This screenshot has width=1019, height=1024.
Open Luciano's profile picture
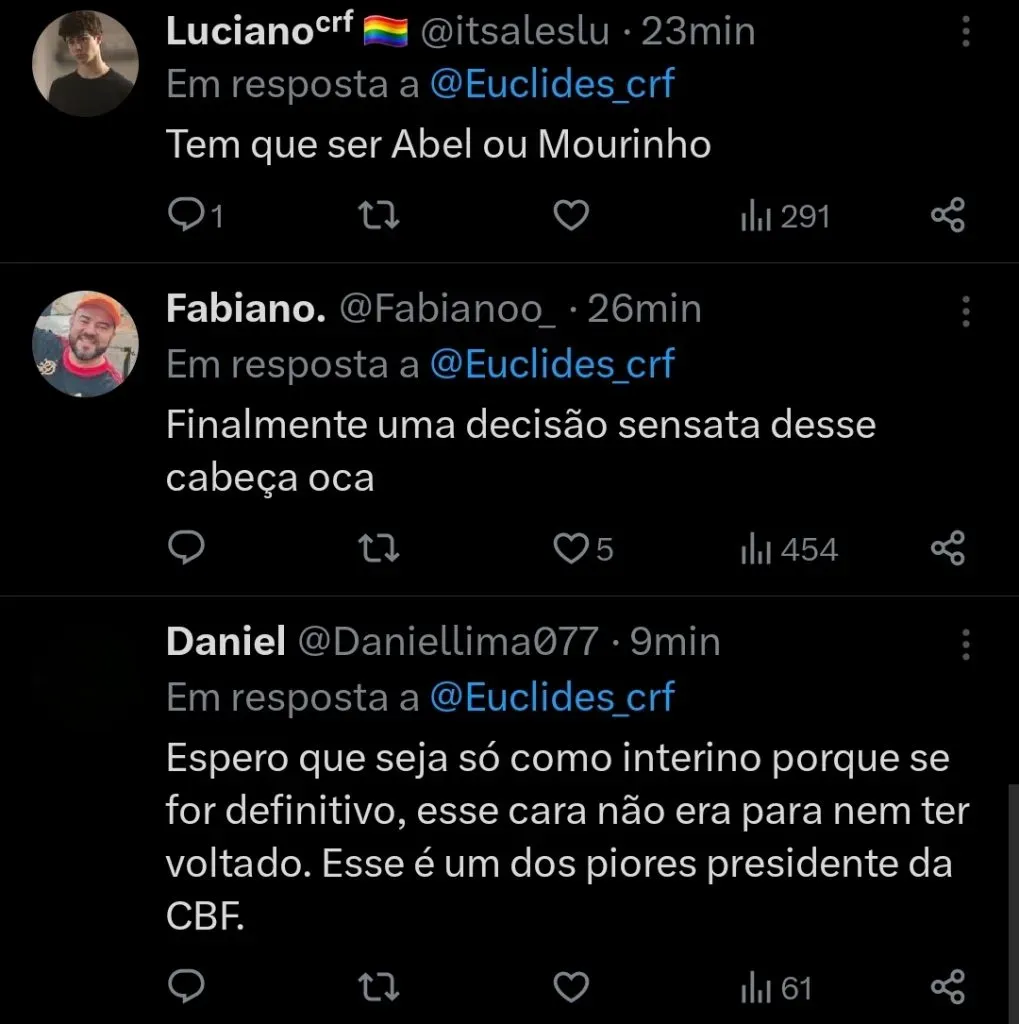pyautogui.click(x=85, y=63)
